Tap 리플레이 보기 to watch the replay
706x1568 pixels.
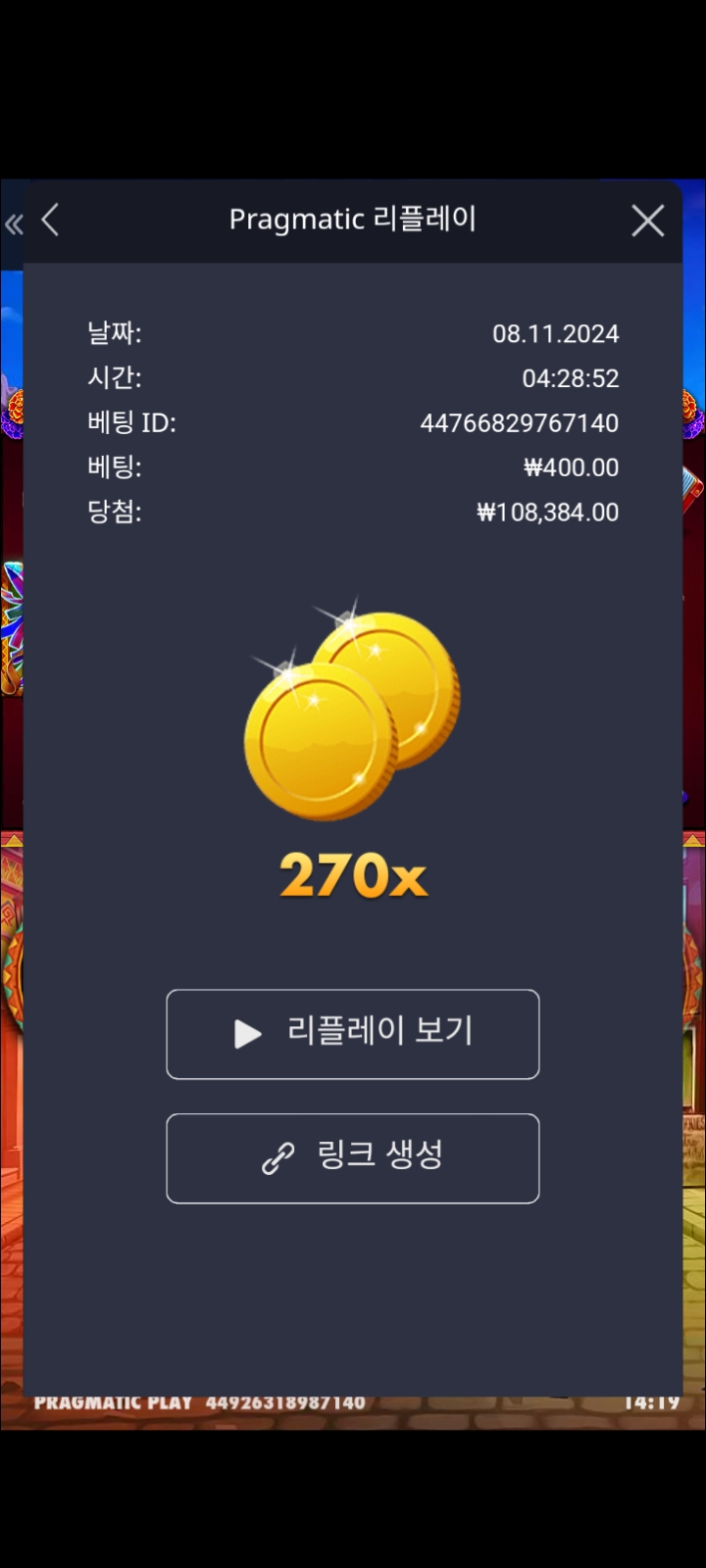[353, 1034]
